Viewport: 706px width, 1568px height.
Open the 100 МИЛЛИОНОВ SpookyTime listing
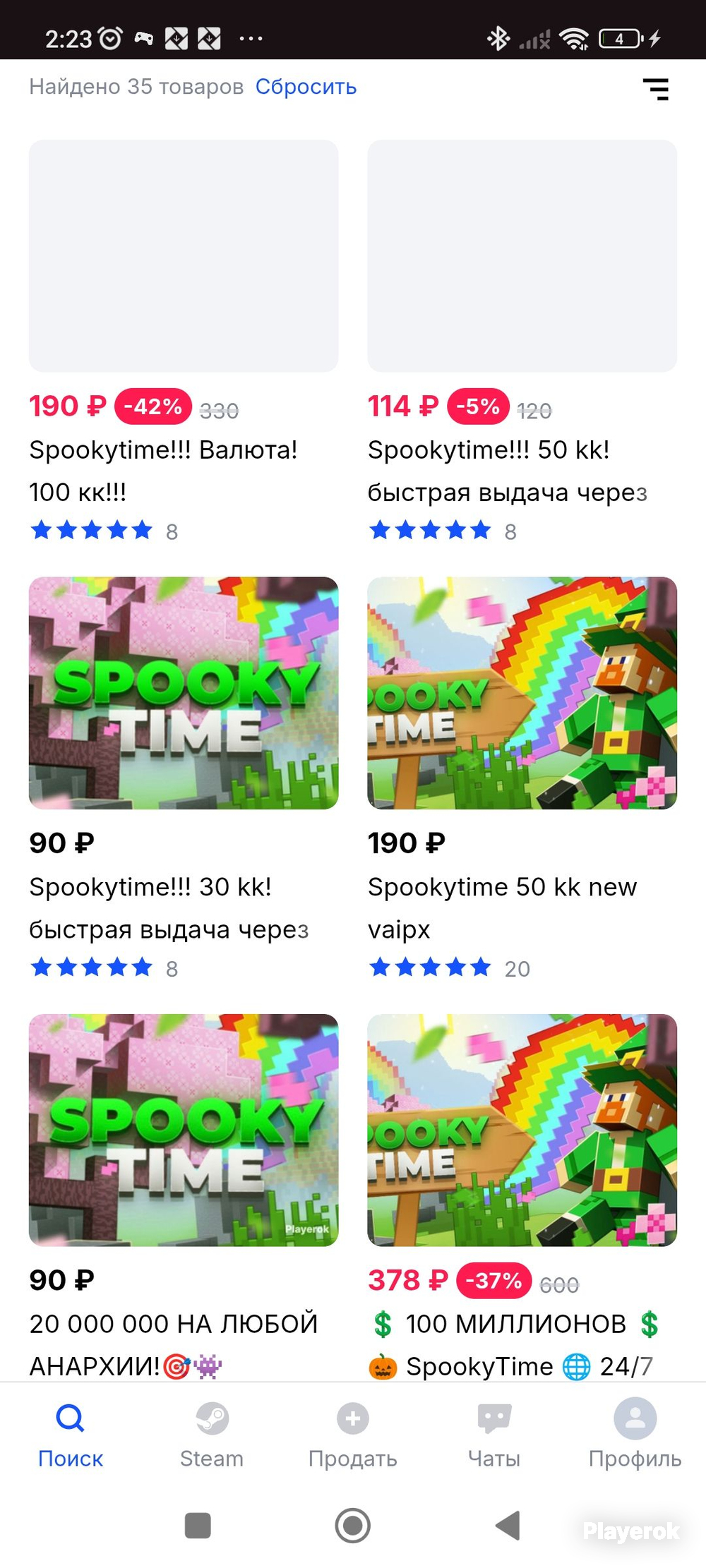[x=522, y=1198]
